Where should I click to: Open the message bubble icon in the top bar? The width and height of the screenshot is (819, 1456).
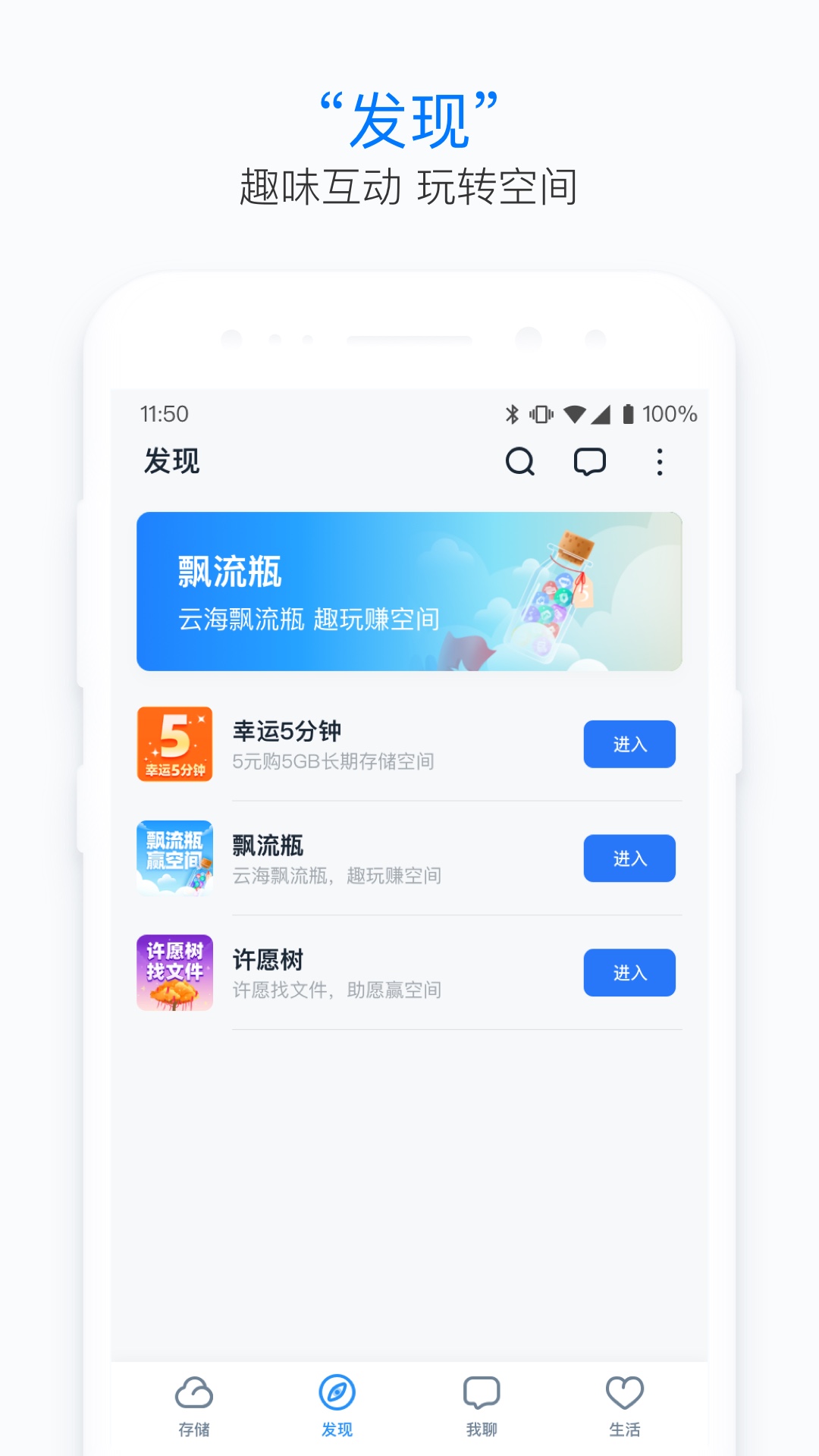(590, 461)
